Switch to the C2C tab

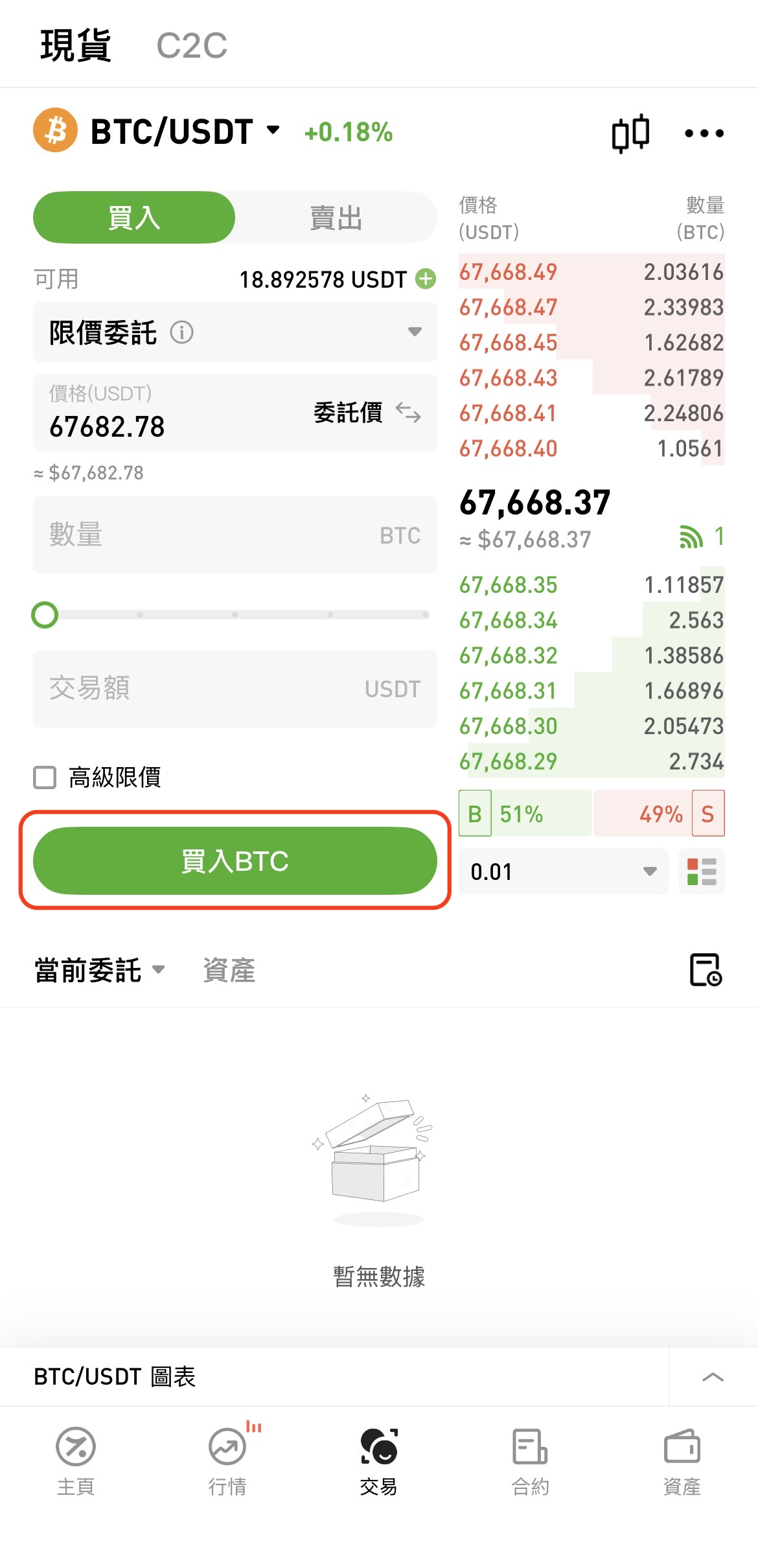pos(192,45)
